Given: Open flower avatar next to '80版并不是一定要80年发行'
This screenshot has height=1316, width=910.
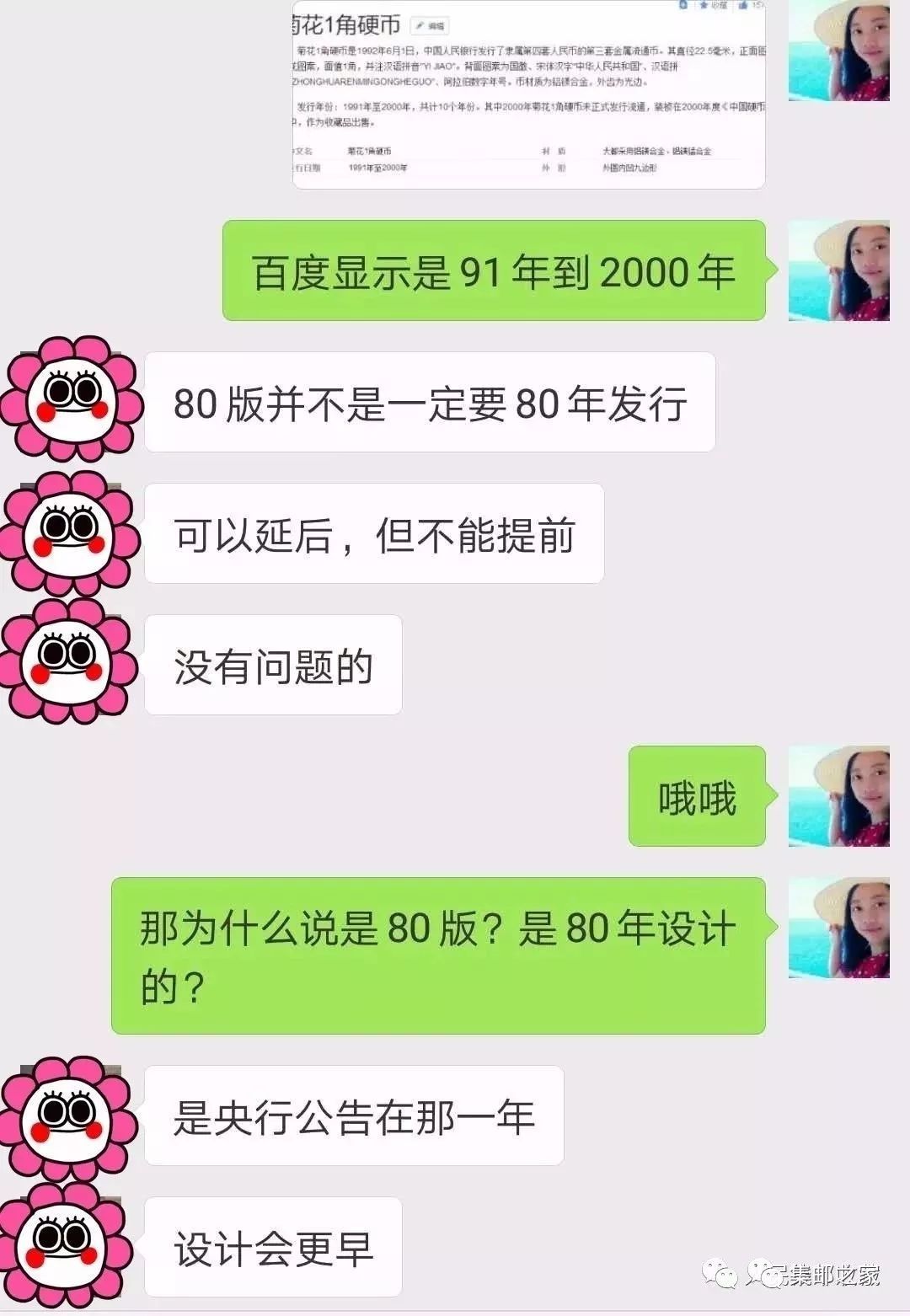Looking at the screenshot, I should 71,399.
